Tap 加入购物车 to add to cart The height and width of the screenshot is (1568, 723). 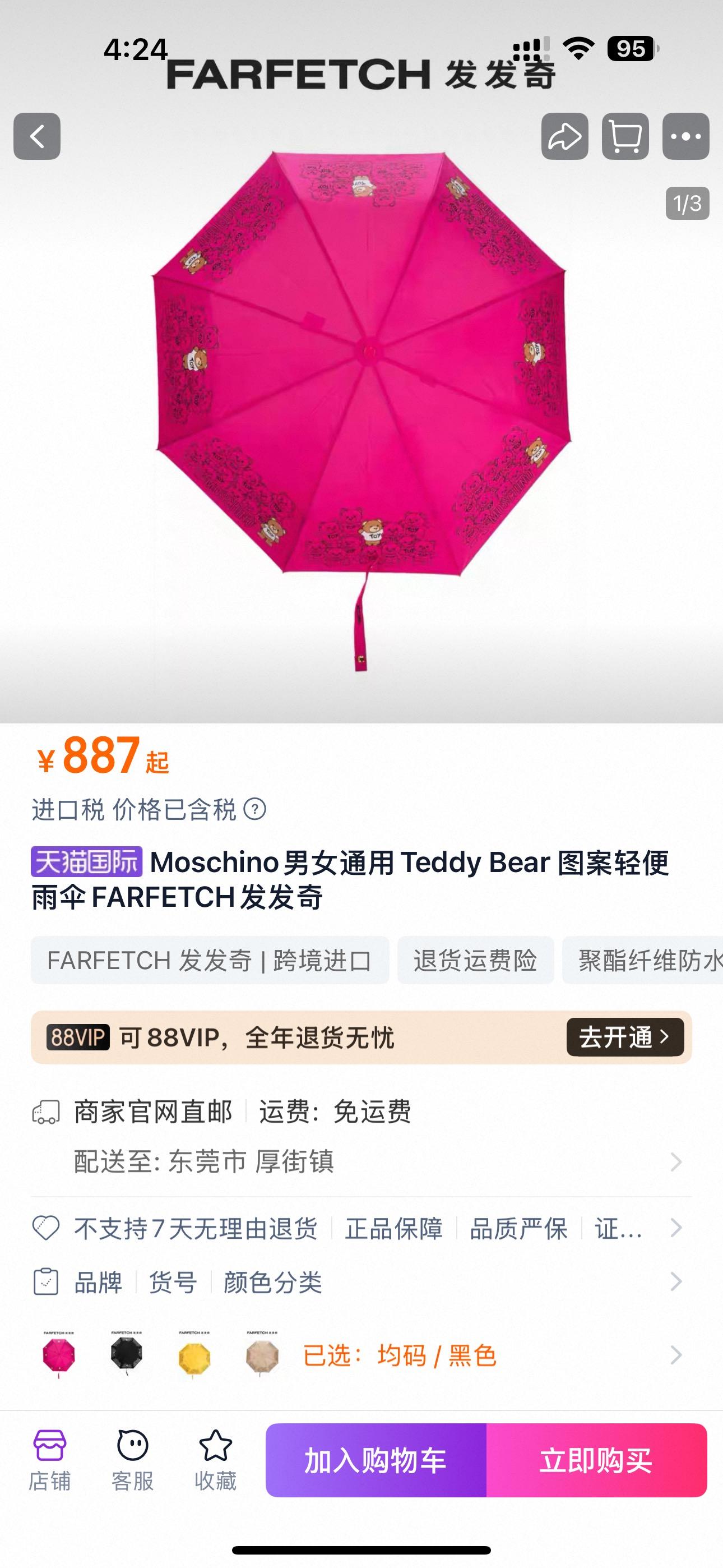[376, 1460]
